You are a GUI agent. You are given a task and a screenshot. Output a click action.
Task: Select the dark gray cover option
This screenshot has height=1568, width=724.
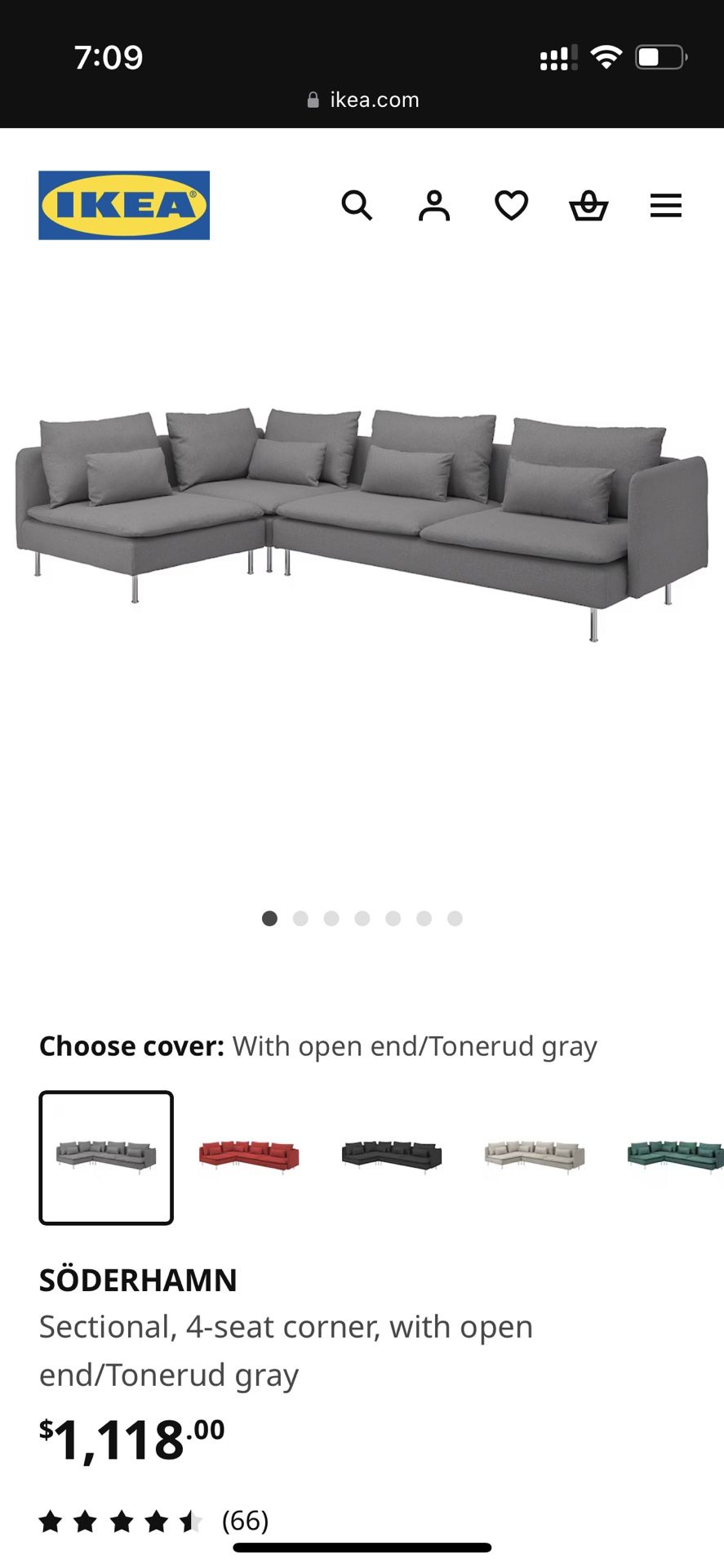click(390, 1155)
